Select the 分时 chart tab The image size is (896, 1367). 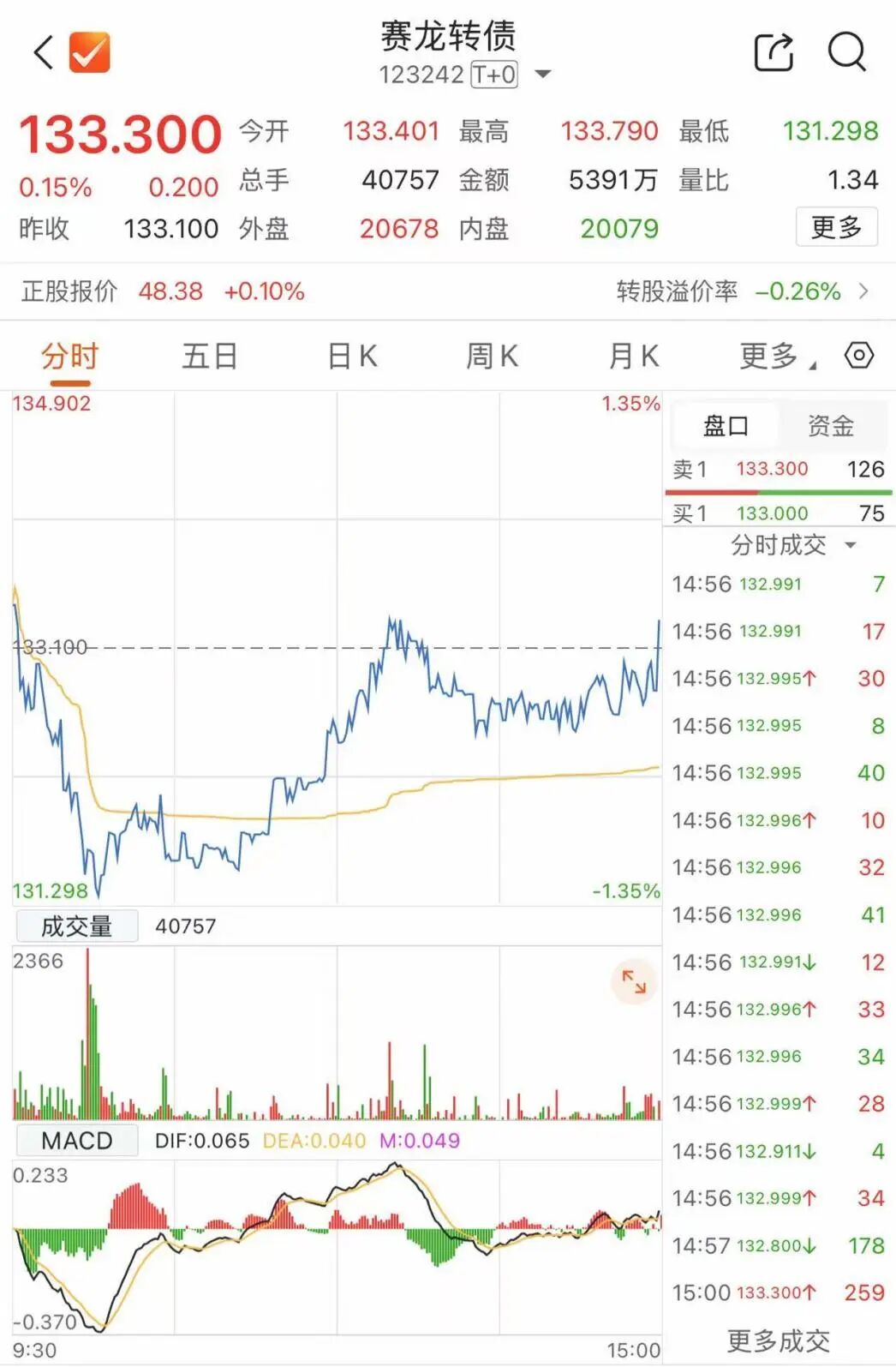[69, 356]
